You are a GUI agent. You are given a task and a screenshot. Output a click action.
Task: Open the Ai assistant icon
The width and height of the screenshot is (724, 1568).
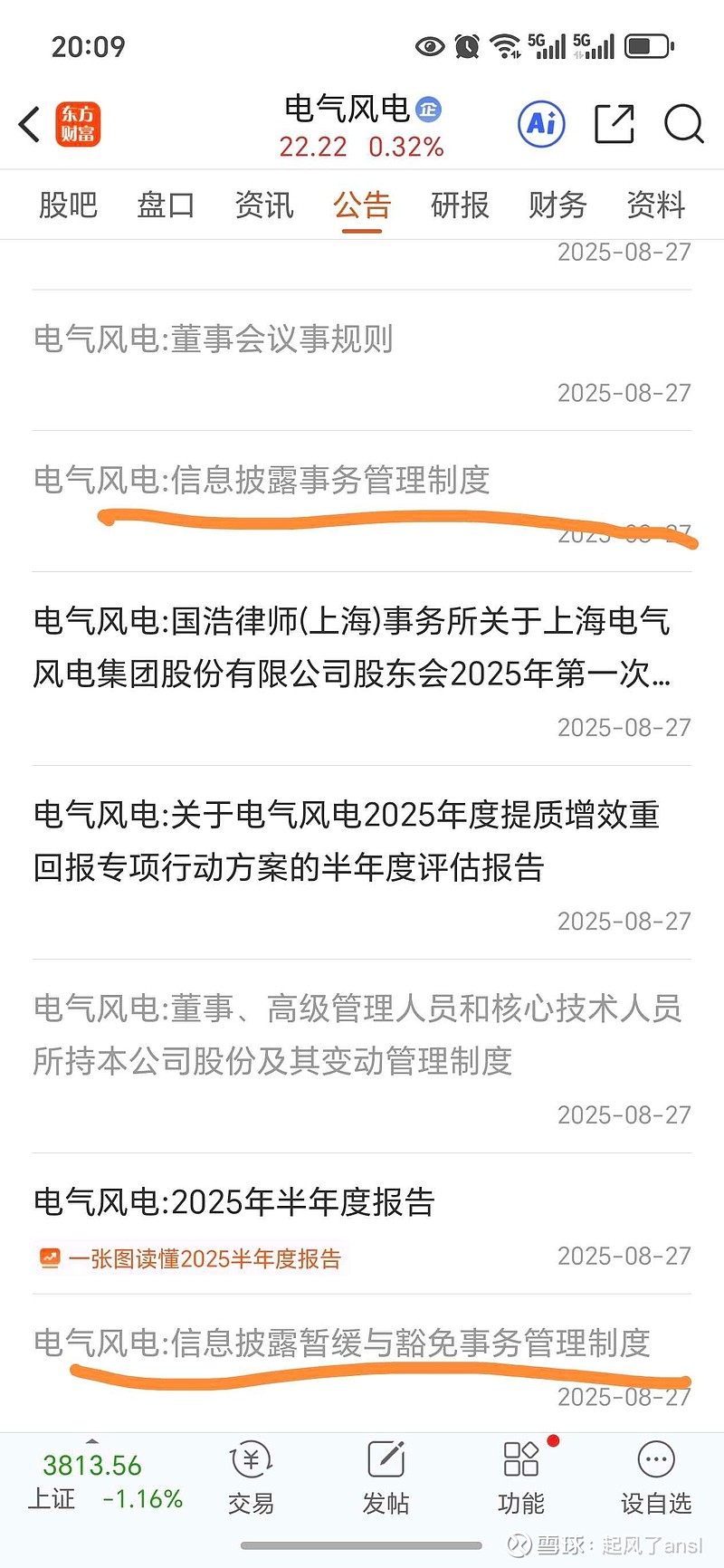coord(541,123)
